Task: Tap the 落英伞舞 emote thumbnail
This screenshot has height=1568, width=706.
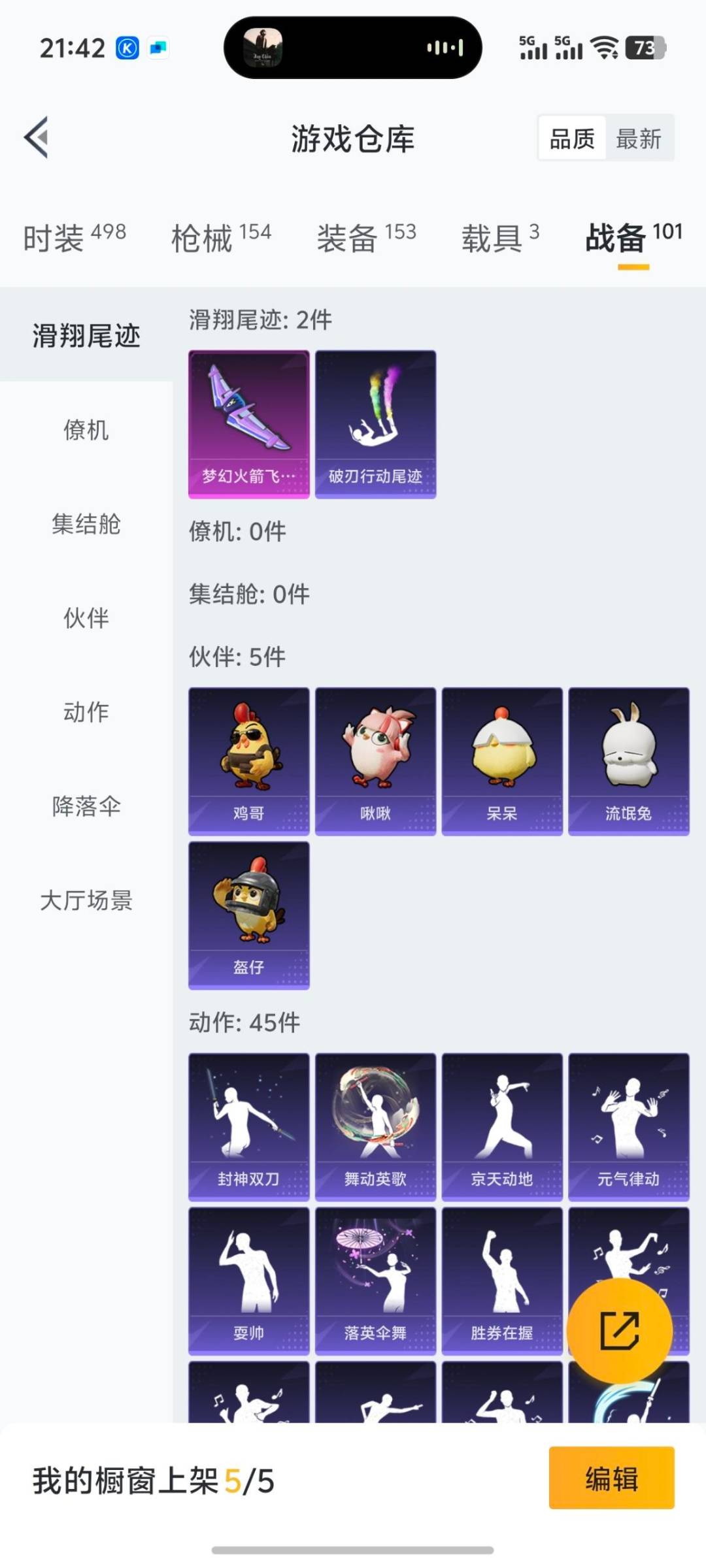Action: (x=376, y=1281)
